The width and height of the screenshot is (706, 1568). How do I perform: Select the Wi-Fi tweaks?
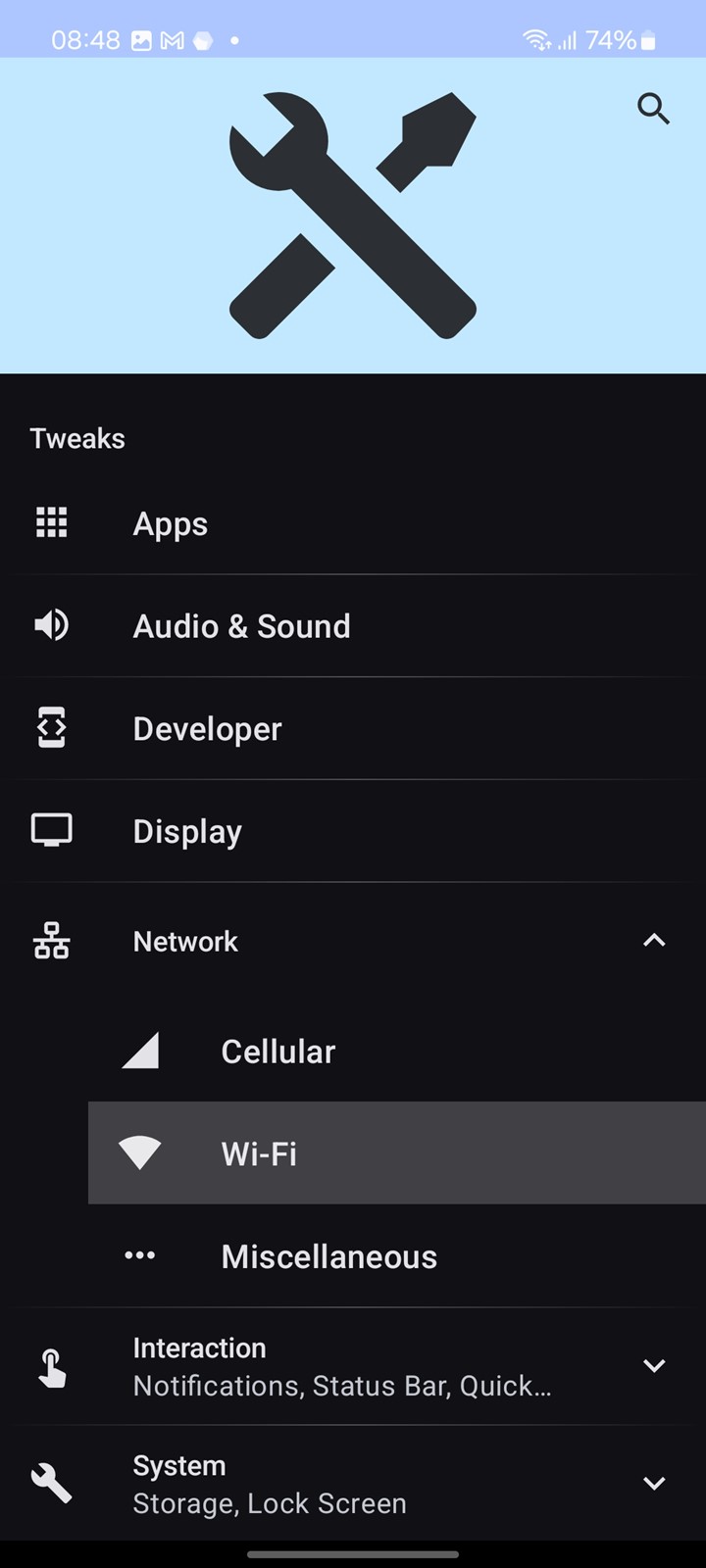(x=397, y=1153)
